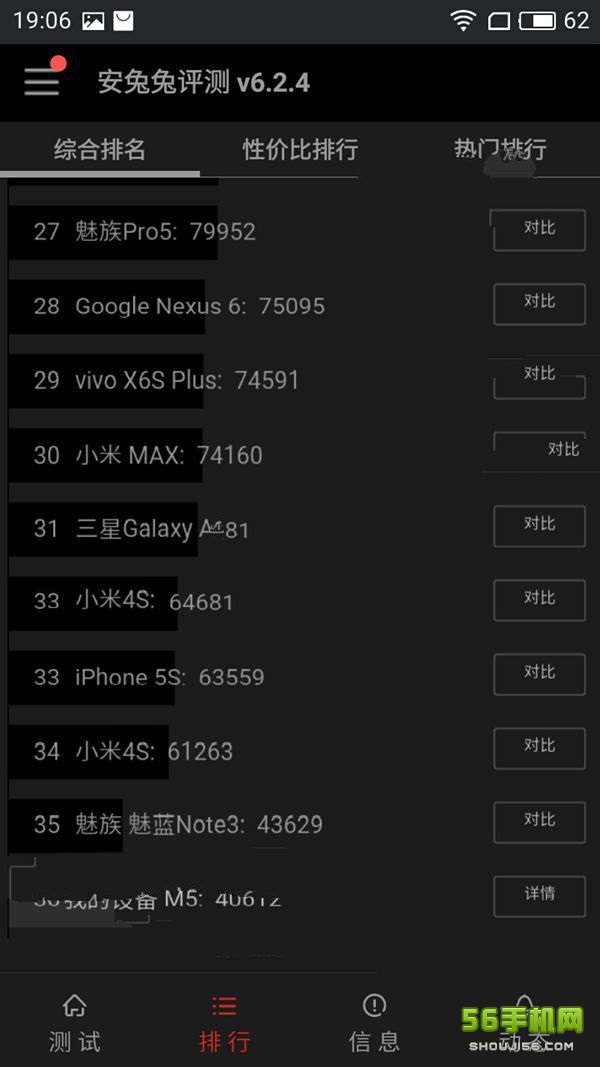Screen dimensions: 600x1067
Task: Tap 对比 next to vivo X6S Plus
Action: [539, 375]
